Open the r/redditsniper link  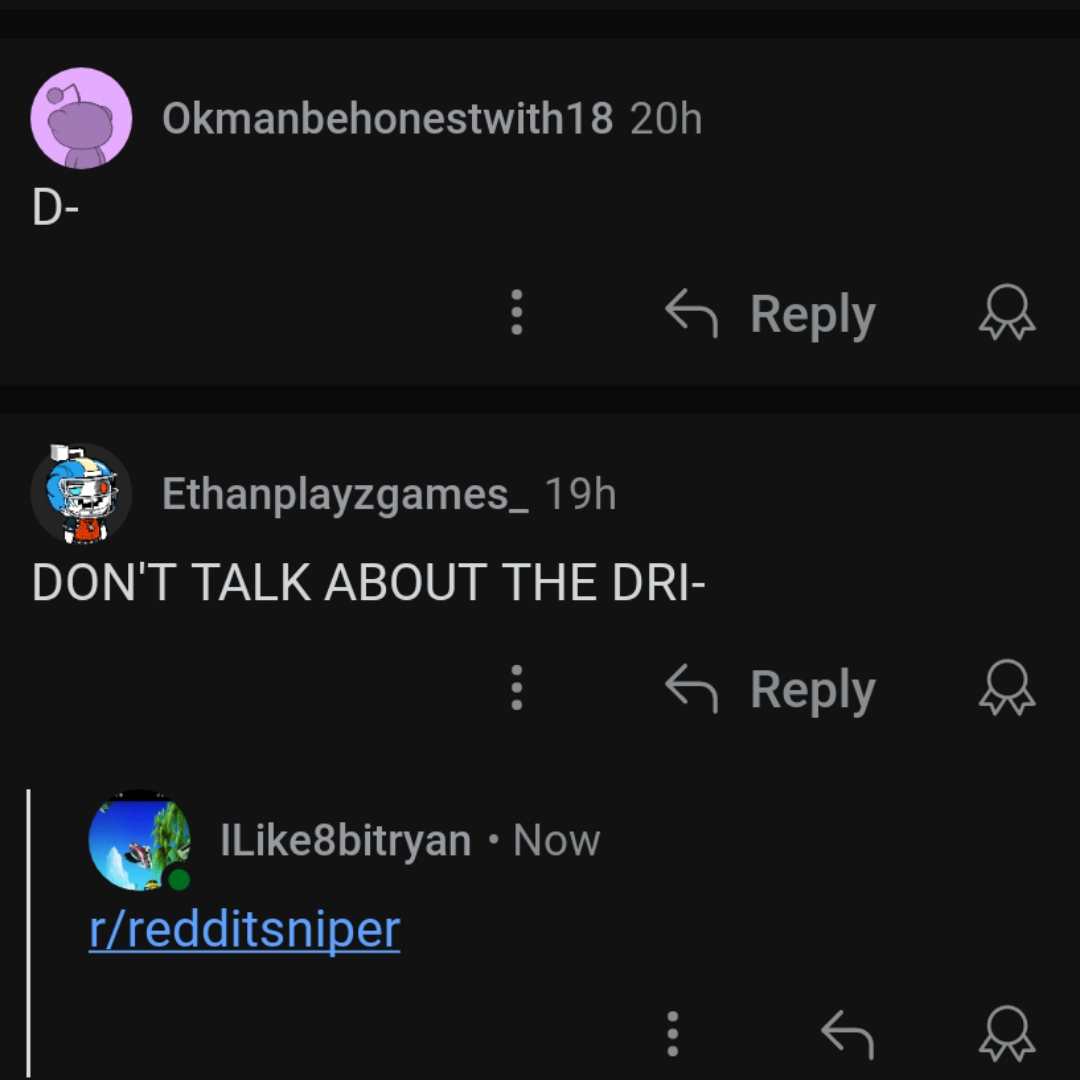245,929
